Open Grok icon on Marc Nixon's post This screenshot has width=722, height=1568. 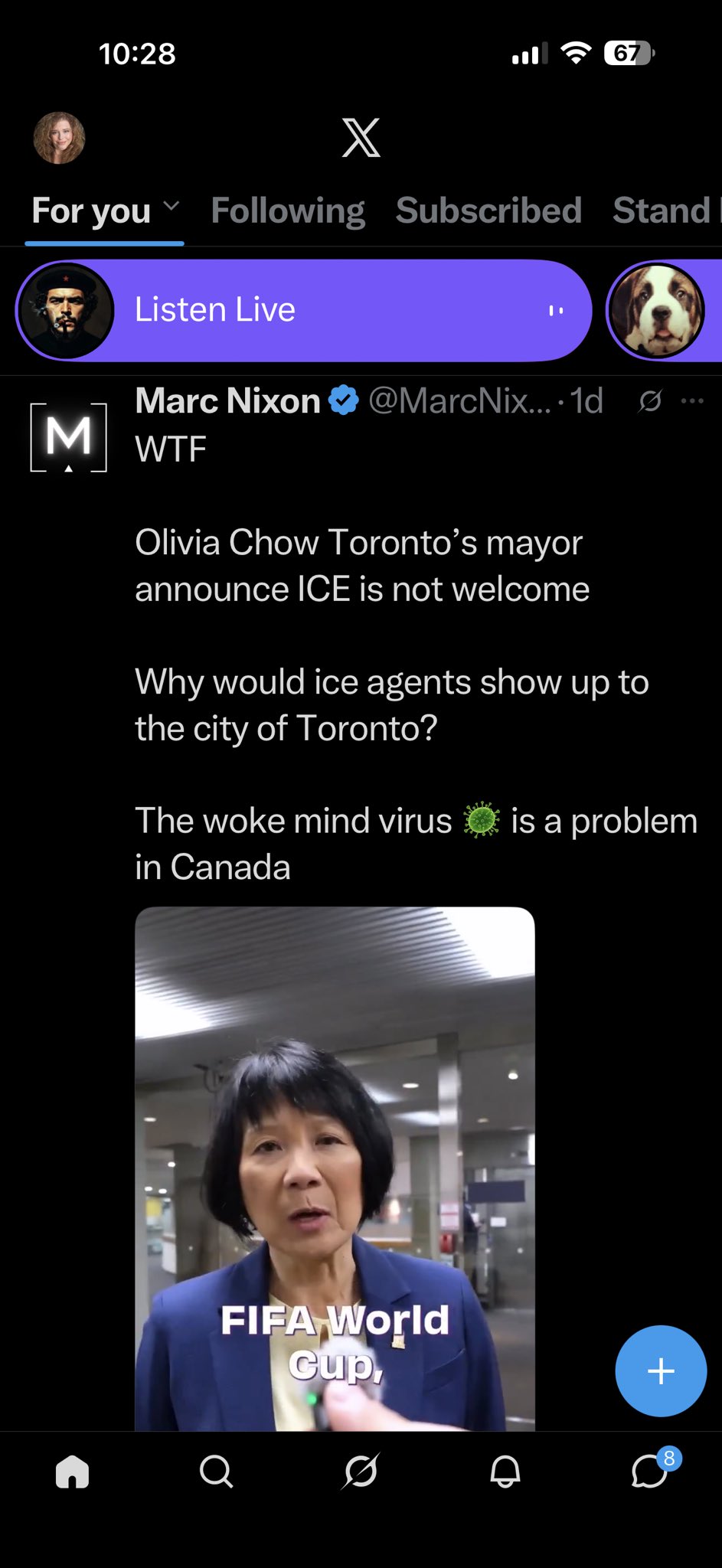650,400
